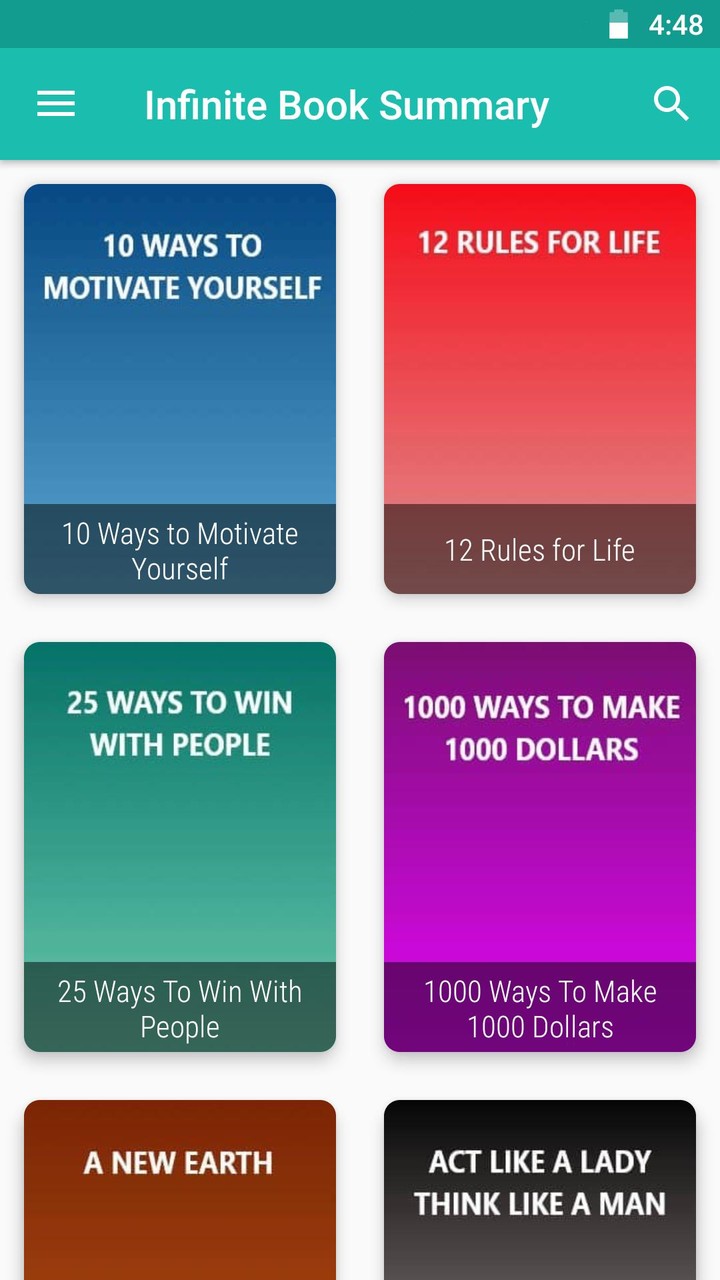The height and width of the screenshot is (1280, 720).
Task: Click the Infinite Book Summary title
Action: 346,104
